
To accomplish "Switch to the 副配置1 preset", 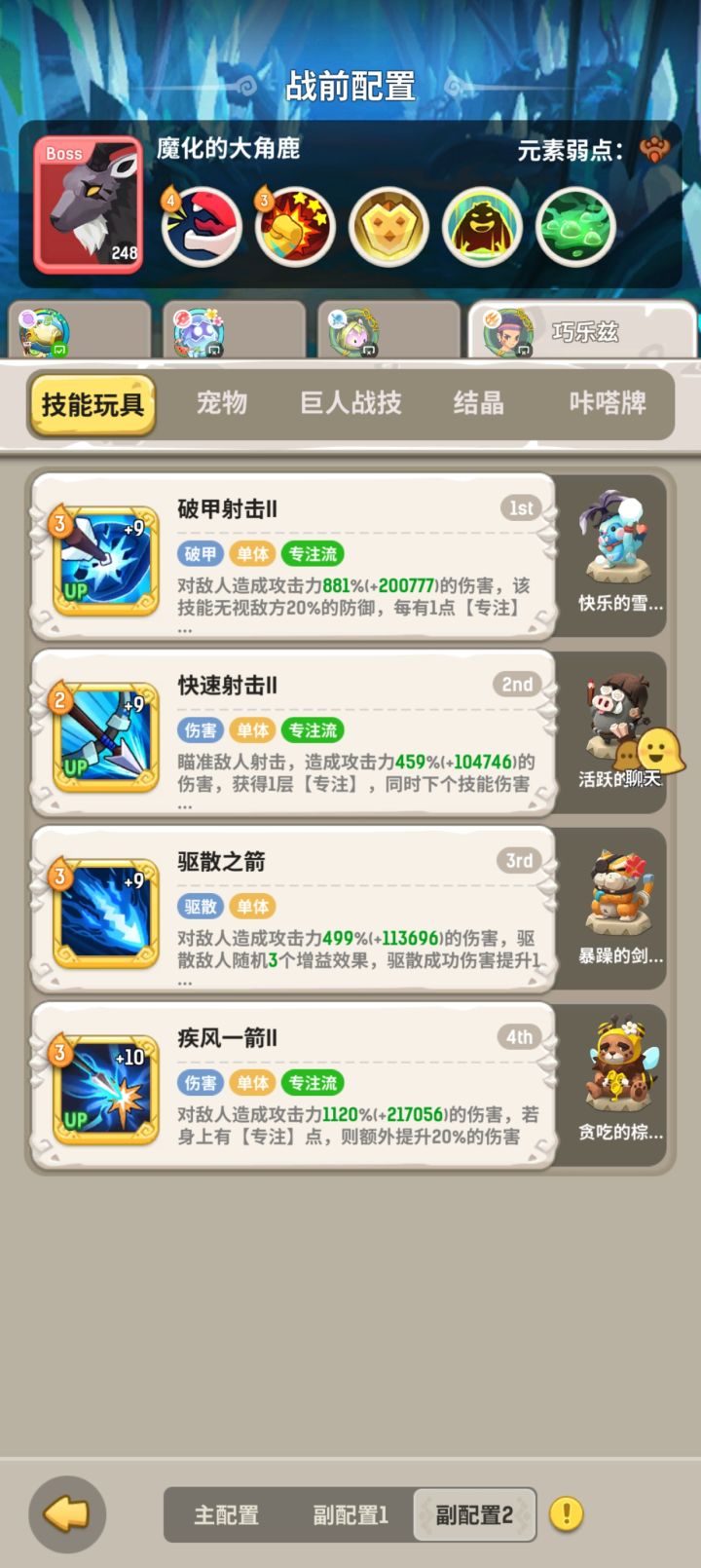I will tap(350, 1515).
